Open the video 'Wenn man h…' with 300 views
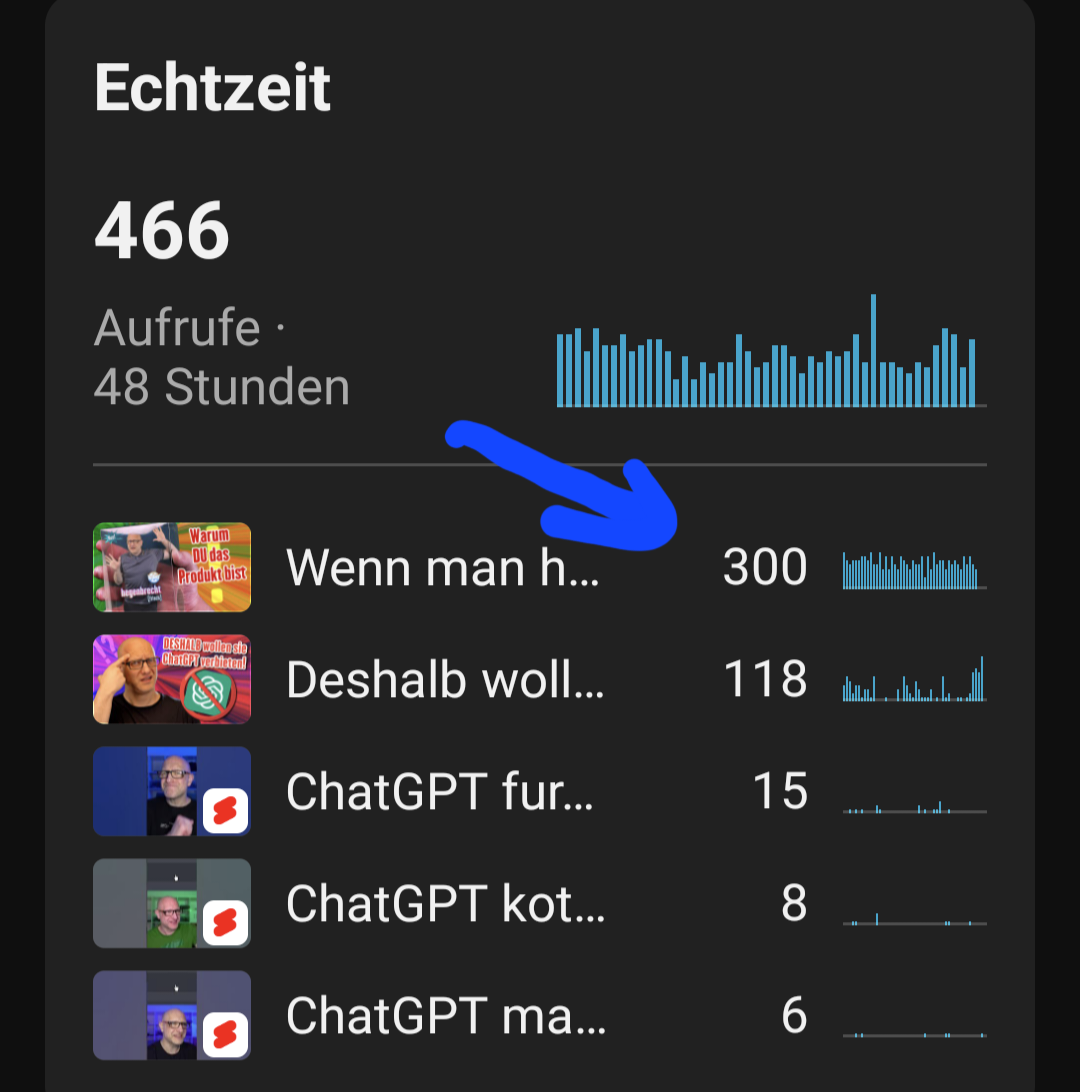The image size is (1080, 1092). point(442,568)
